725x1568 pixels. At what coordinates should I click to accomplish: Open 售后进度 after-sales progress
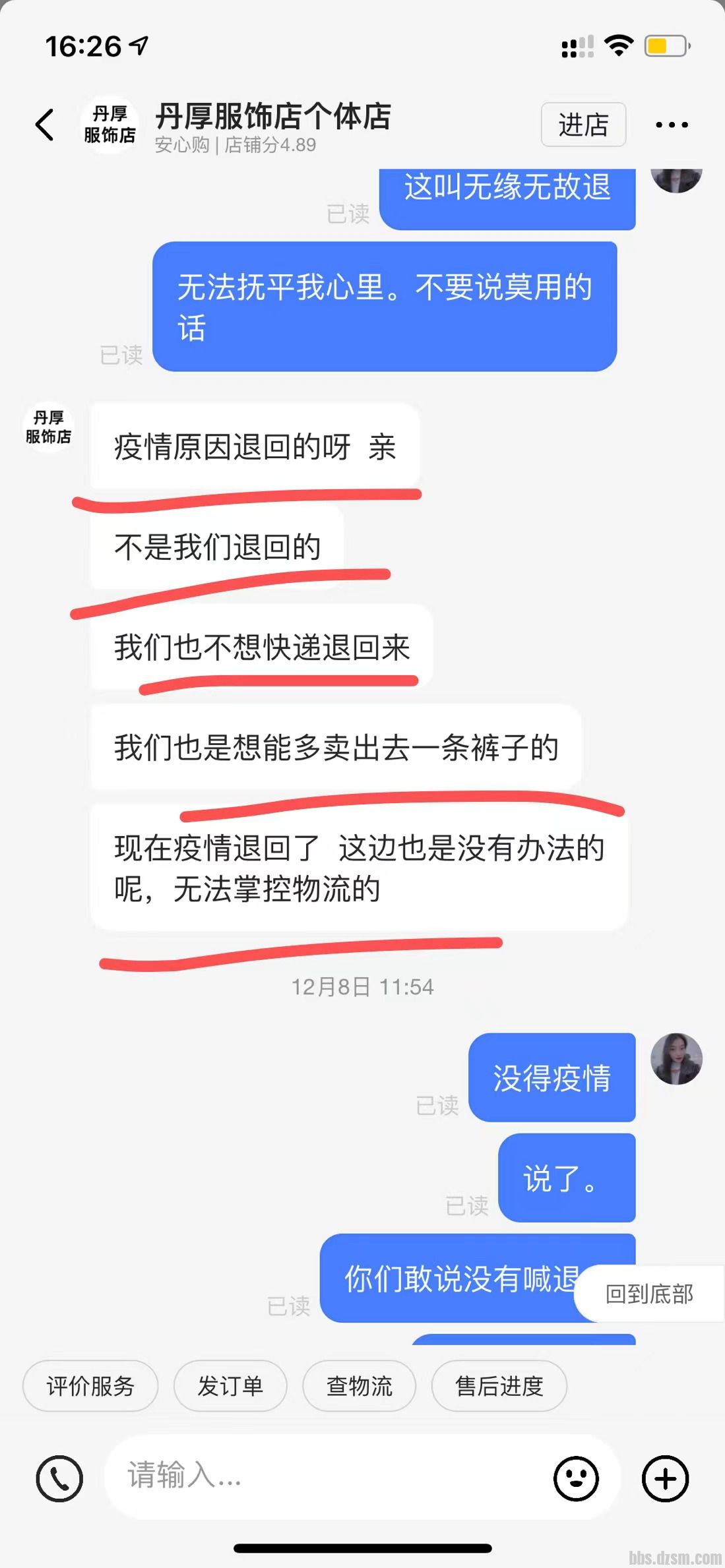click(499, 1386)
